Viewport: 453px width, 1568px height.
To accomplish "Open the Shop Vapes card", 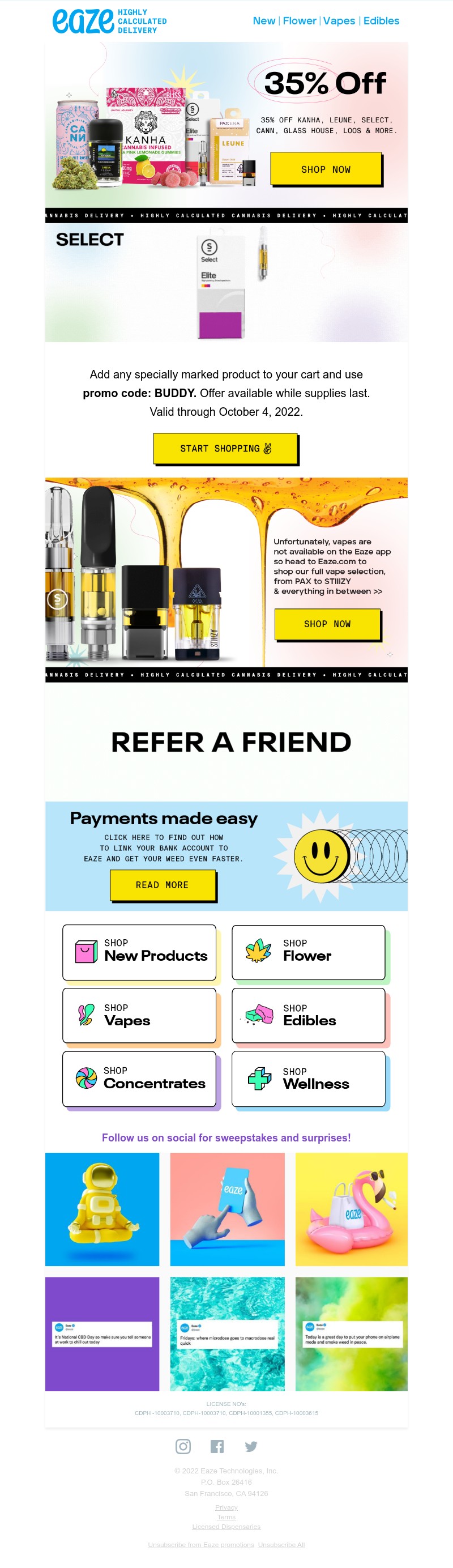I will tap(139, 1015).
